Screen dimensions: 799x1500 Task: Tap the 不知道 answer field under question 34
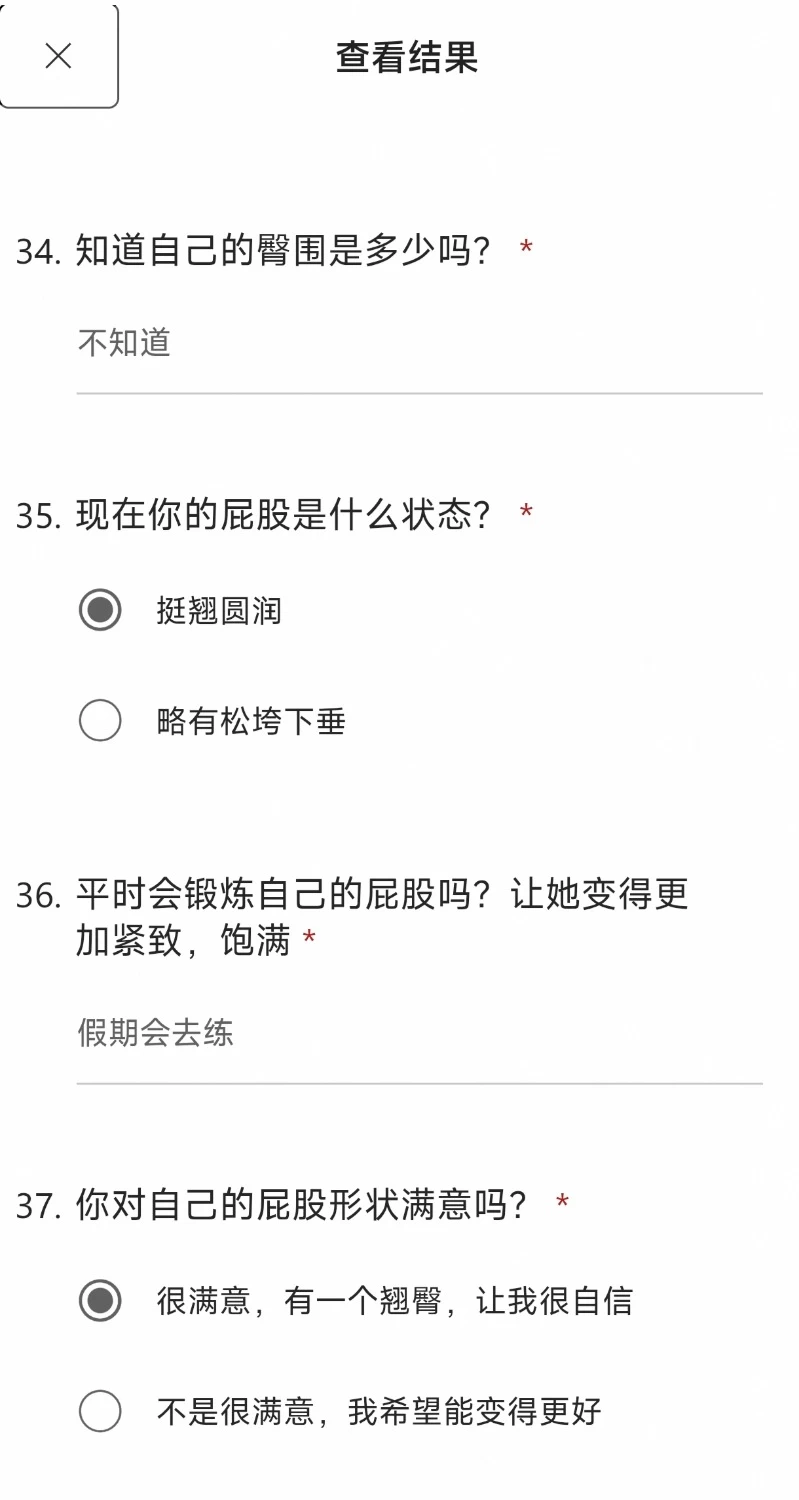pyautogui.click(x=419, y=344)
